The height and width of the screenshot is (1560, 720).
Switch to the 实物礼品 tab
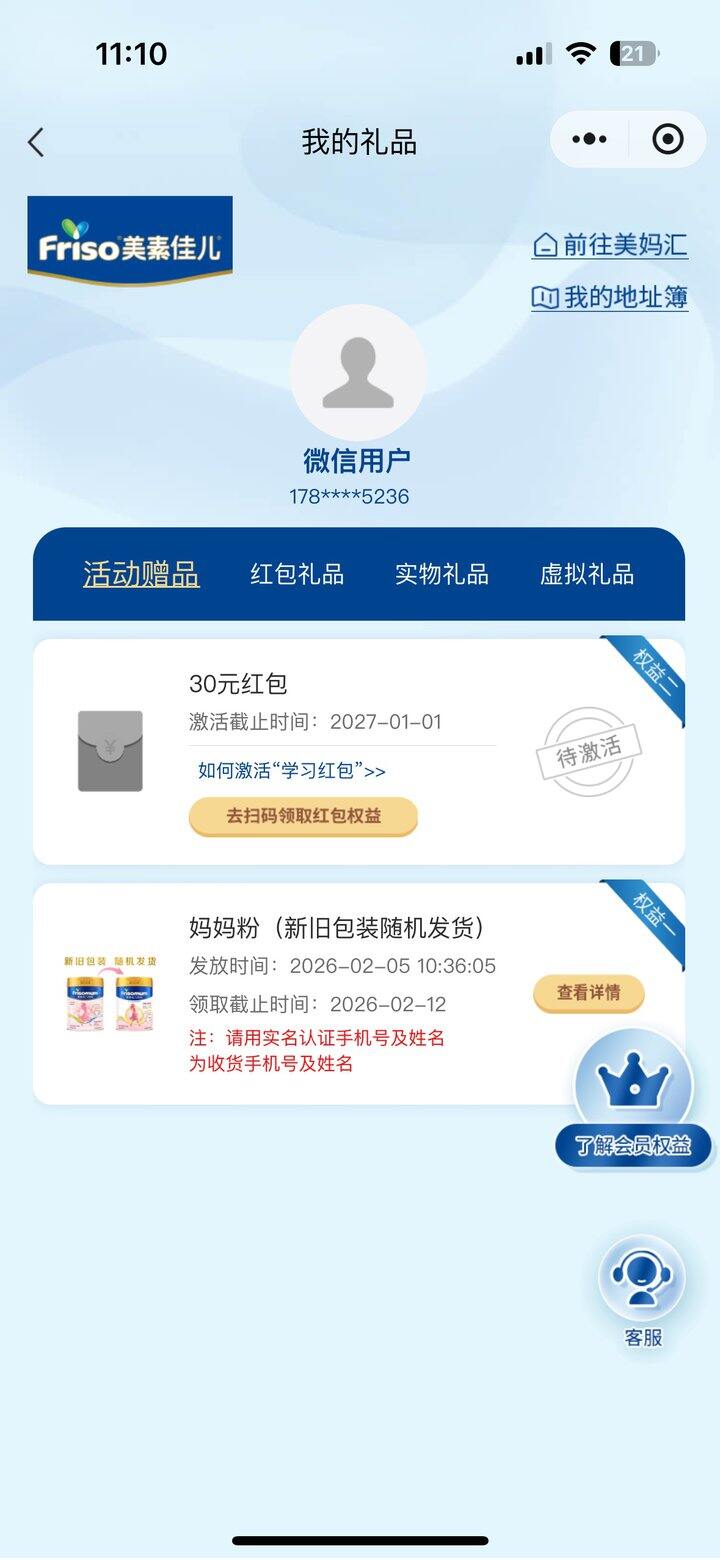[x=441, y=575]
